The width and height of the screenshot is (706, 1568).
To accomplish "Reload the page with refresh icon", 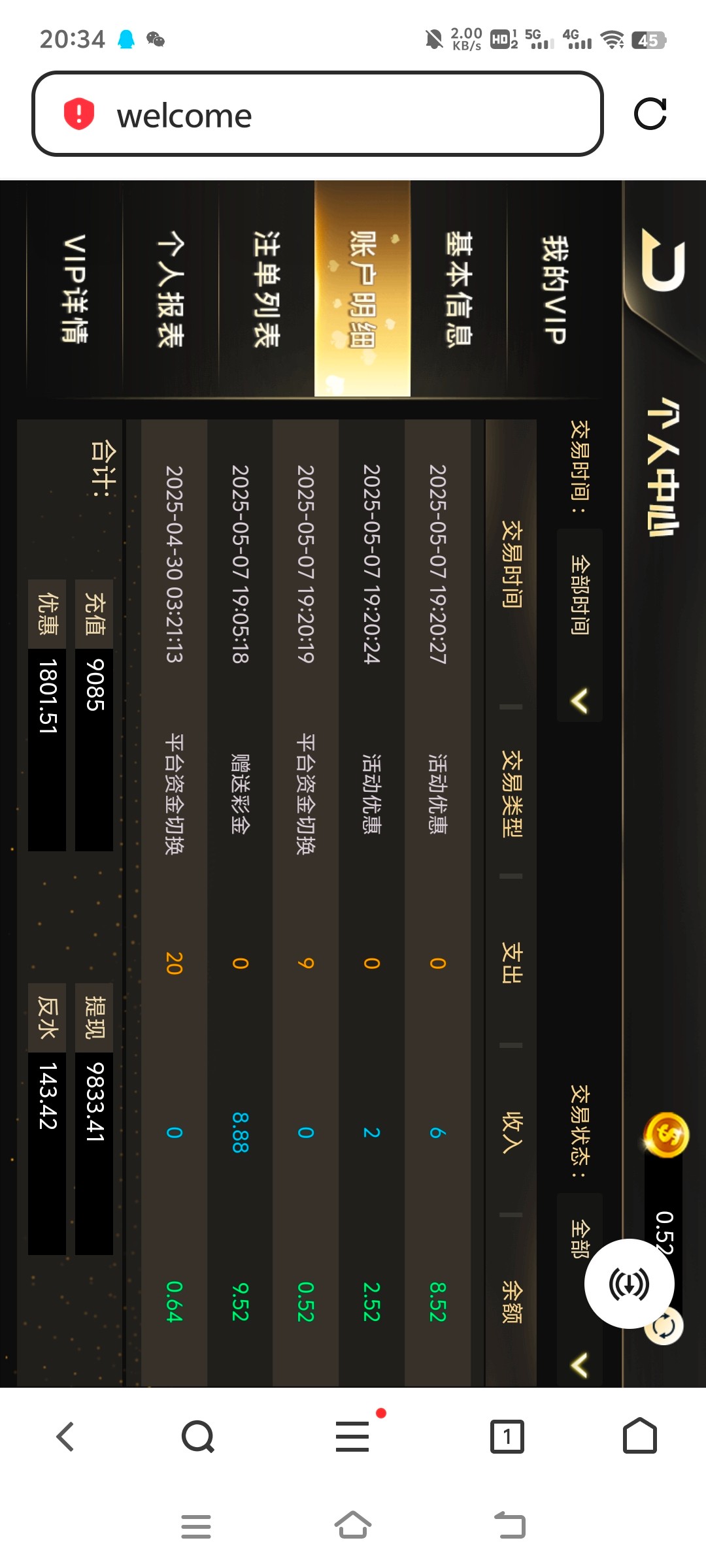I will 650,114.
